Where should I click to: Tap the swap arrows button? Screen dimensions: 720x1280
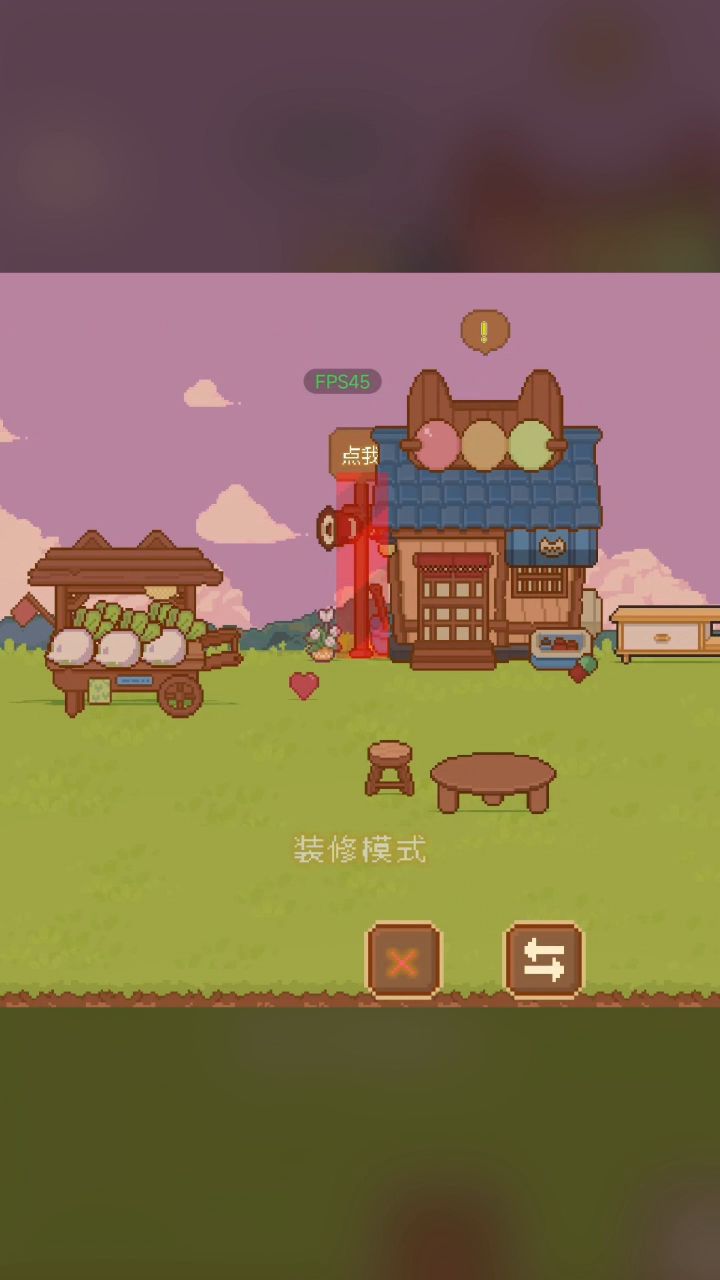click(x=544, y=961)
